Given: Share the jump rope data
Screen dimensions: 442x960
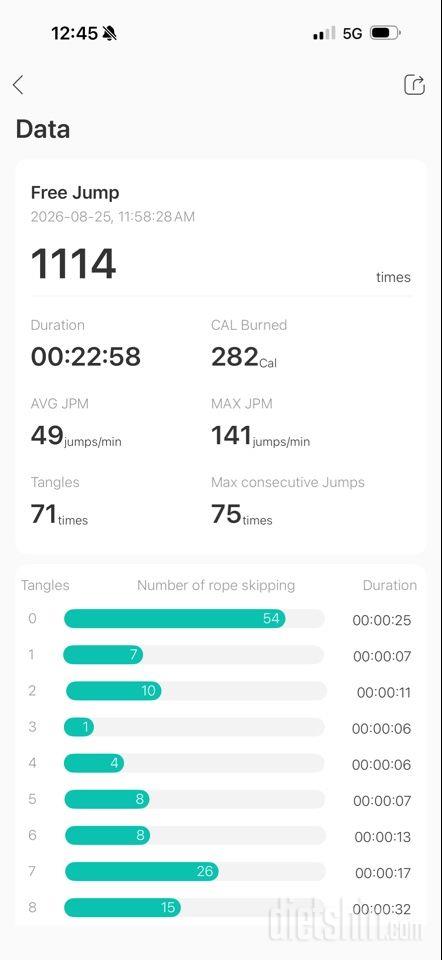Looking at the screenshot, I should point(414,84).
